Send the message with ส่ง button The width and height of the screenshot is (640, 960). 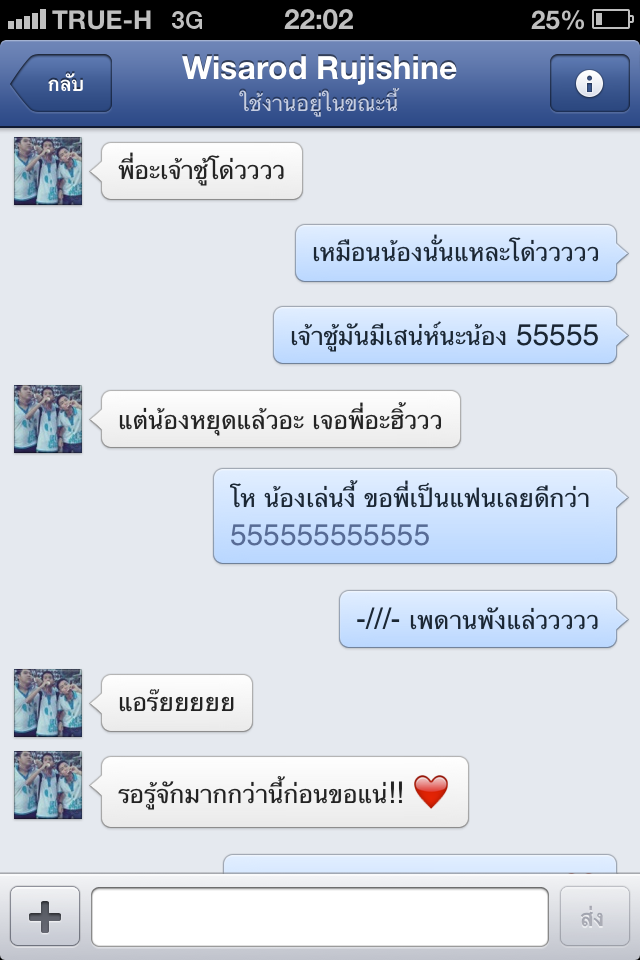pyautogui.click(x=596, y=916)
